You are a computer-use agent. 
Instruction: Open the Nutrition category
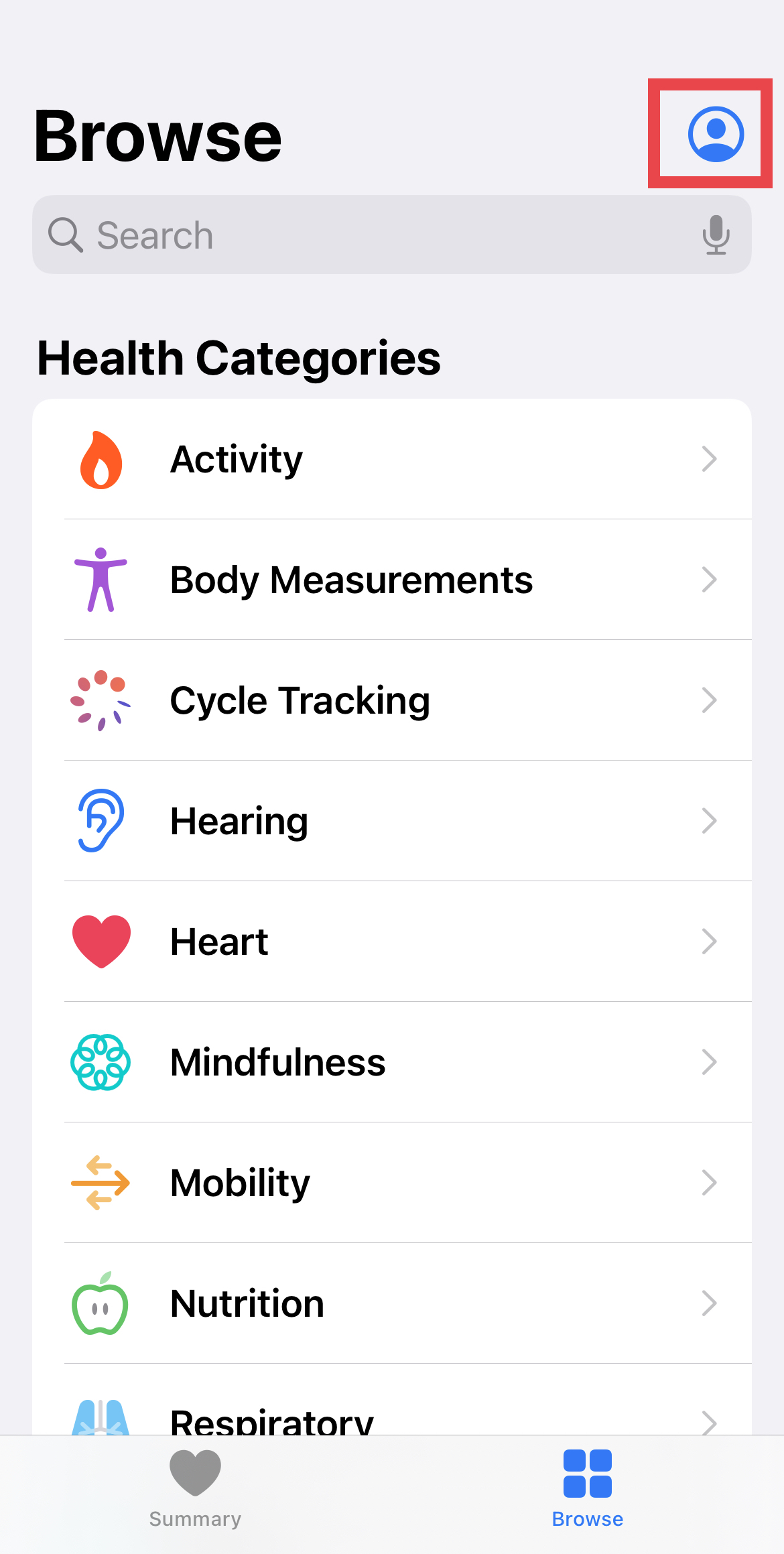pos(392,1303)
